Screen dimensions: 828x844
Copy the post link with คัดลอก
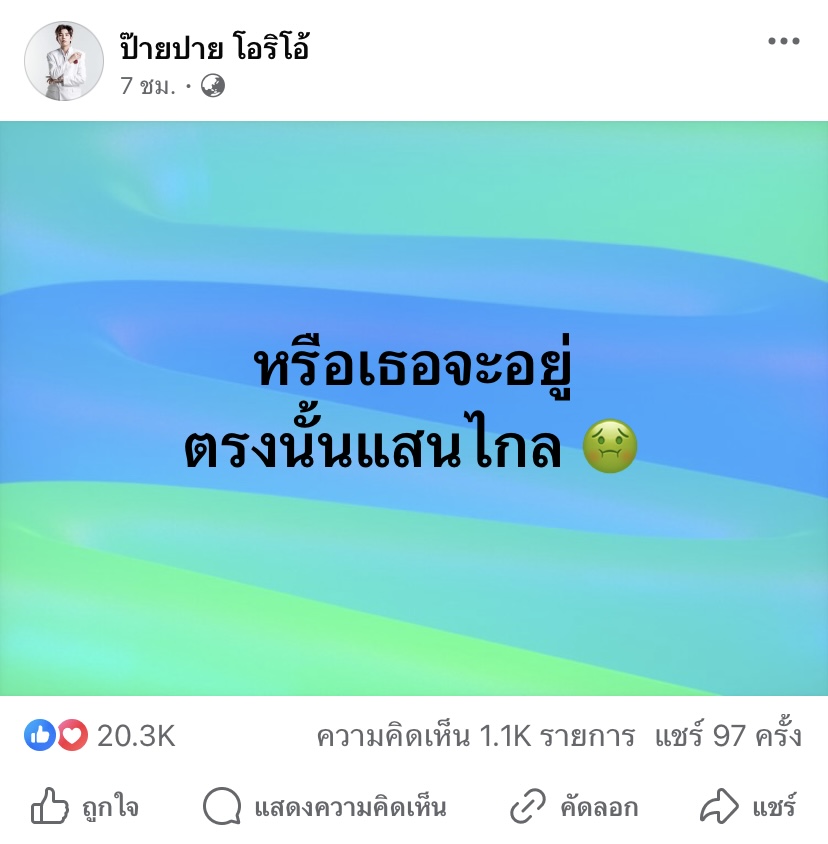coord(573,807)
